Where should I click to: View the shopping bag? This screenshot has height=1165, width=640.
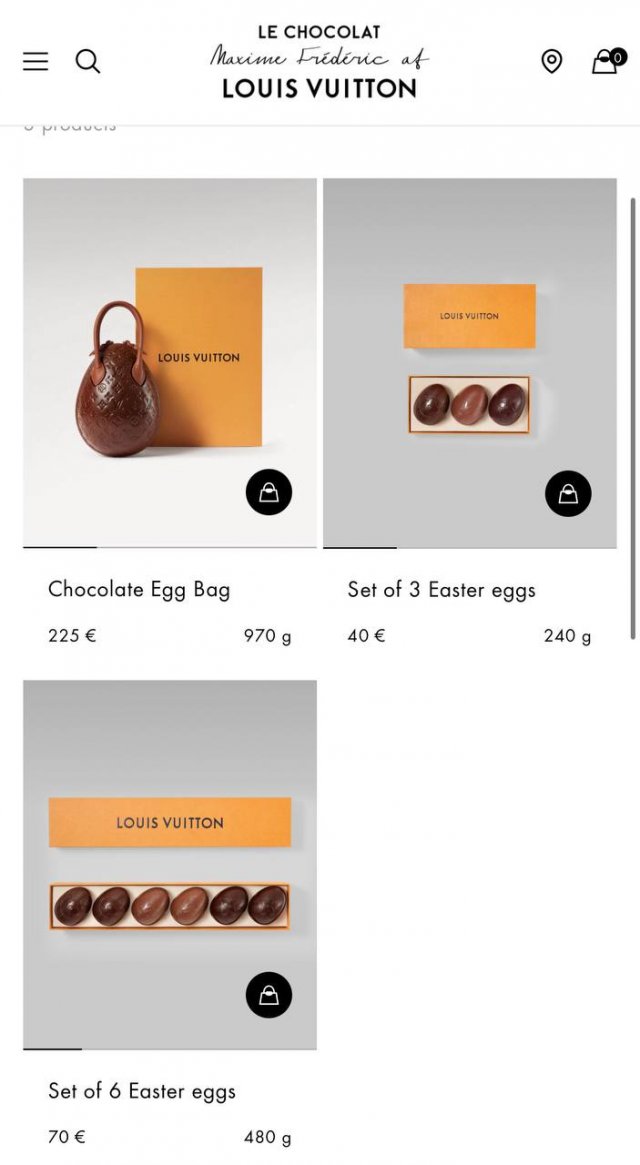coord(605,61)
